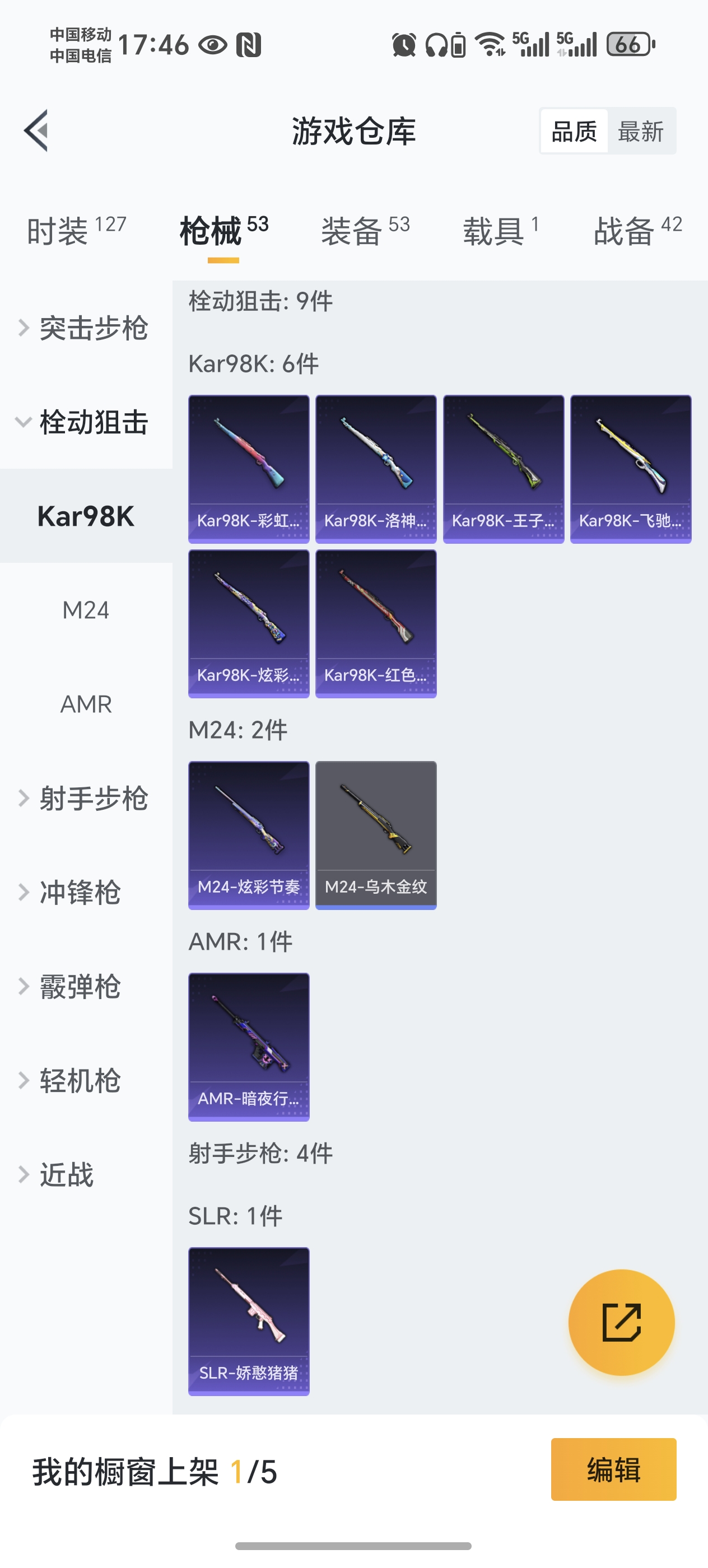Select the Kar98K-彩虹 weapon thumbnail
This screenshot has width=708, height=1568.
248,468
